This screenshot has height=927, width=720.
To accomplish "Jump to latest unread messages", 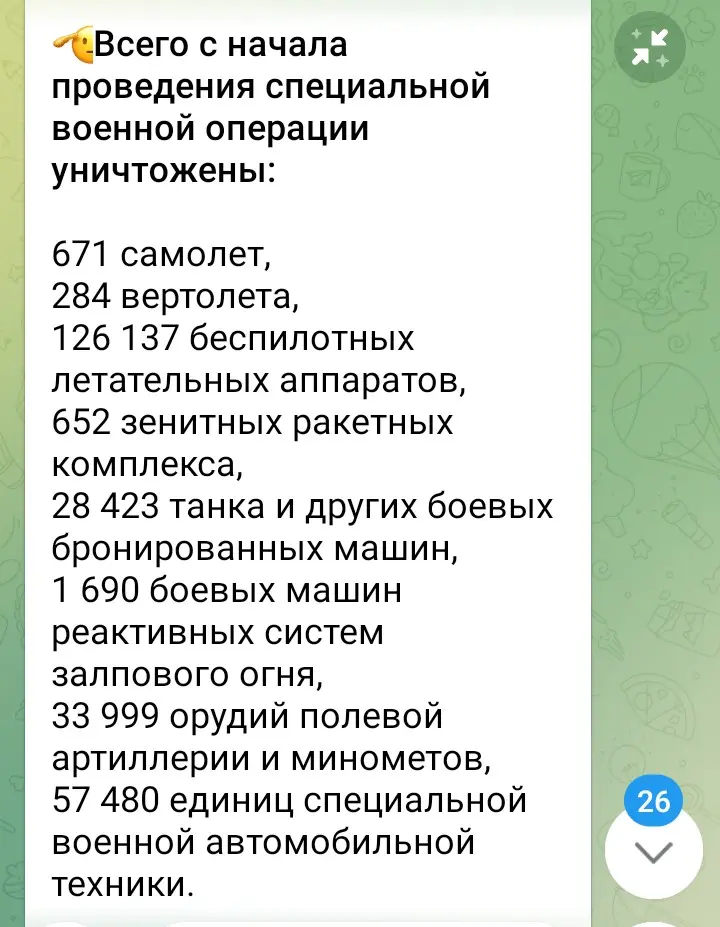I will click(654, 850).
